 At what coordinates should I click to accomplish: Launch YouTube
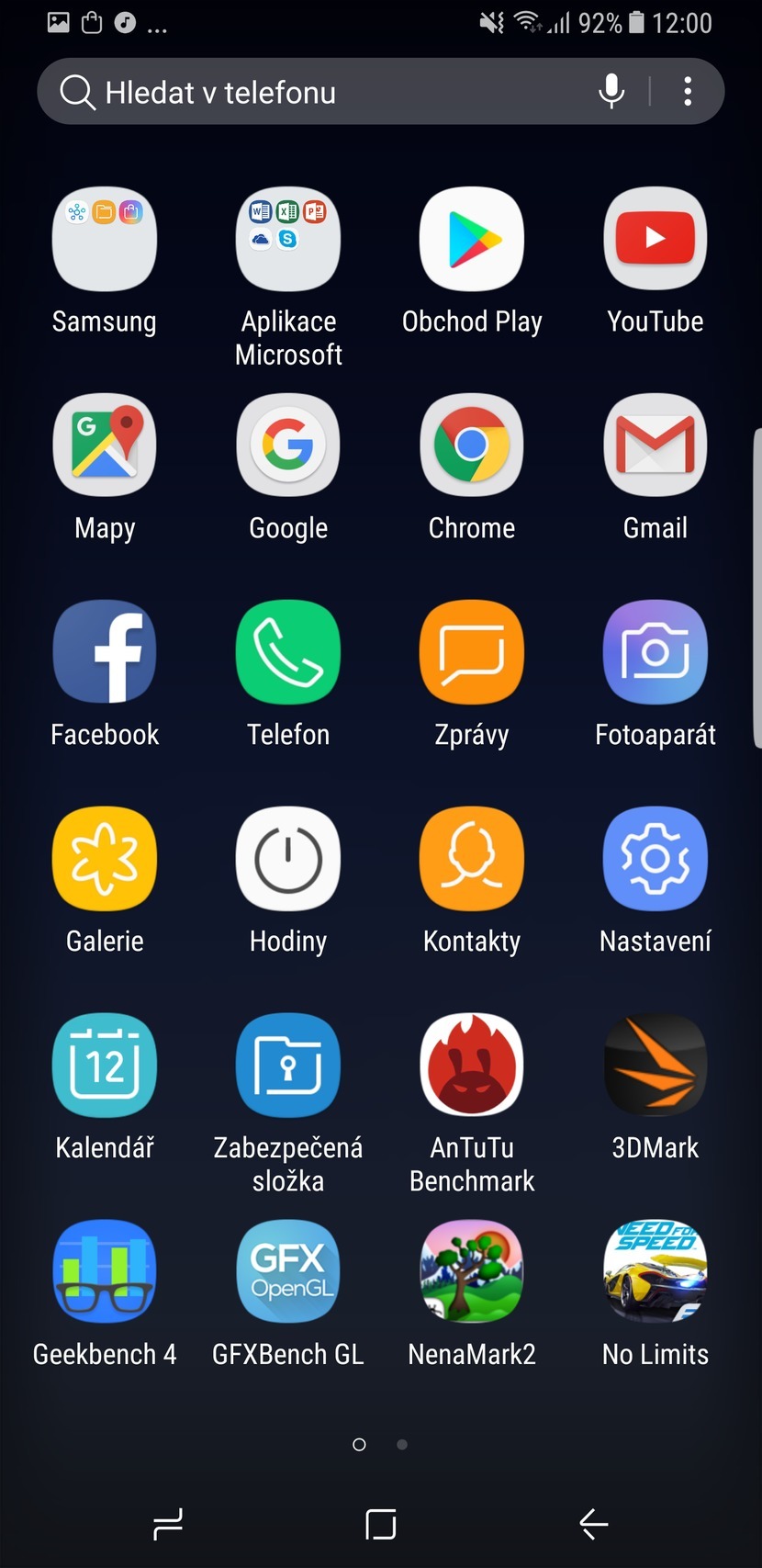point(655,238)
